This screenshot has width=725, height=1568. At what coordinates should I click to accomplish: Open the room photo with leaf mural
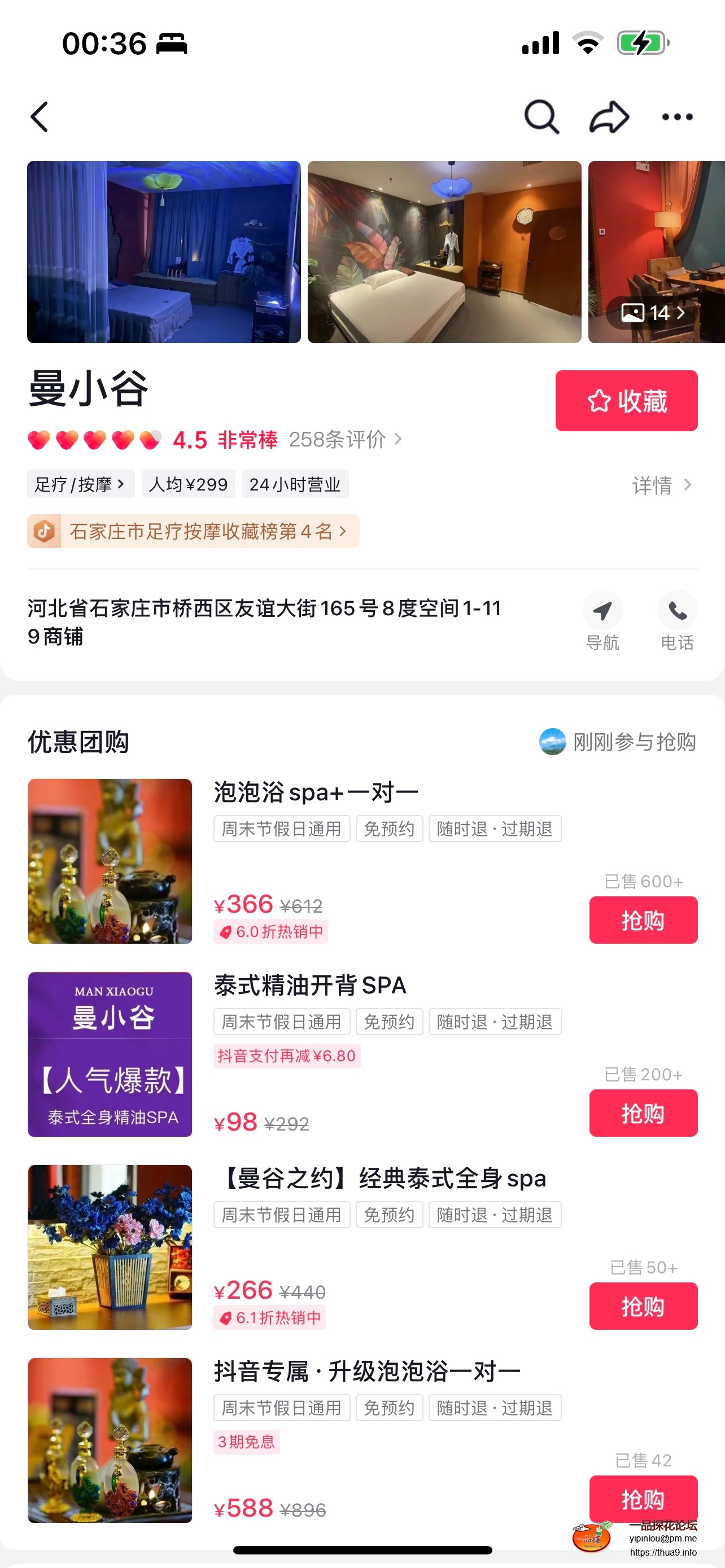(444, 252)
